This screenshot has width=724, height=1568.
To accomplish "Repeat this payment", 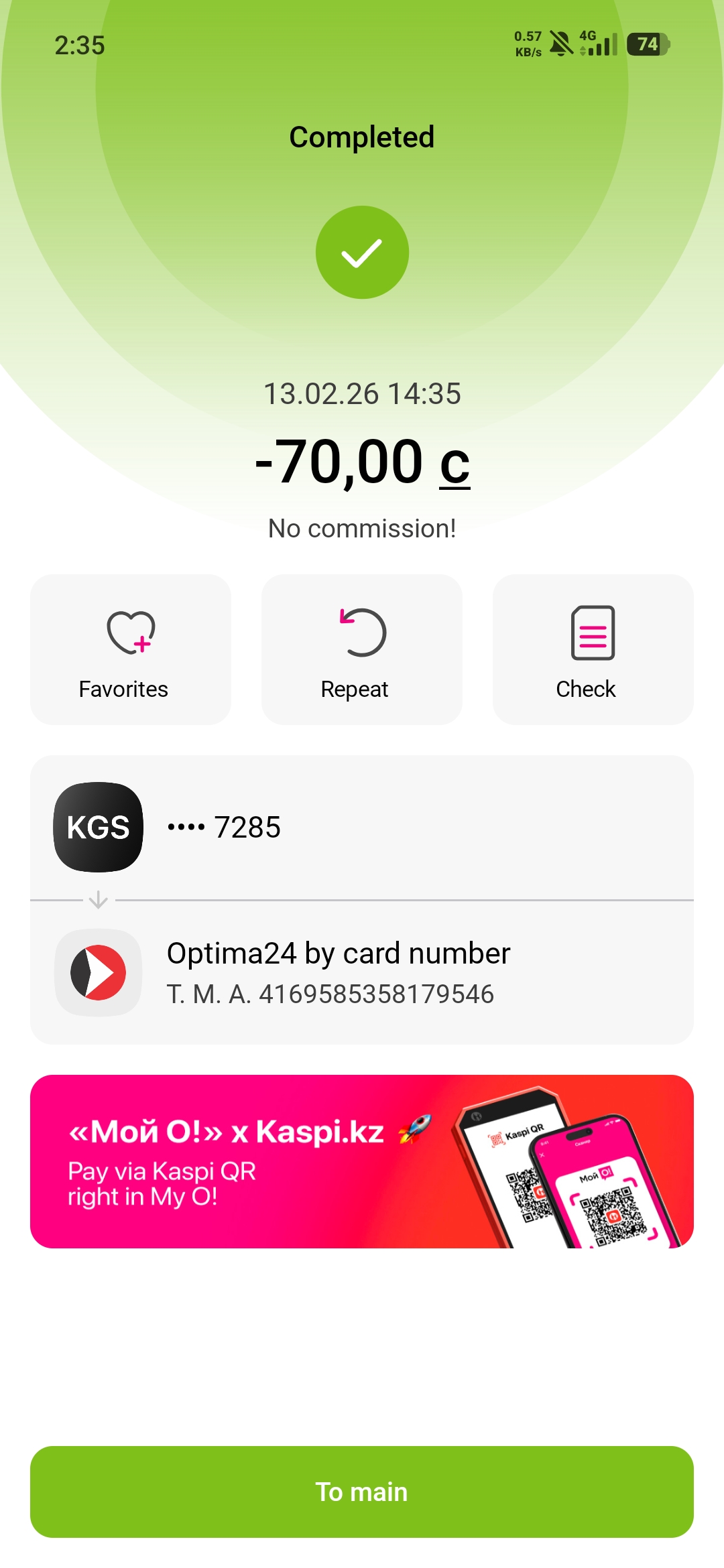I will point(361,649).
